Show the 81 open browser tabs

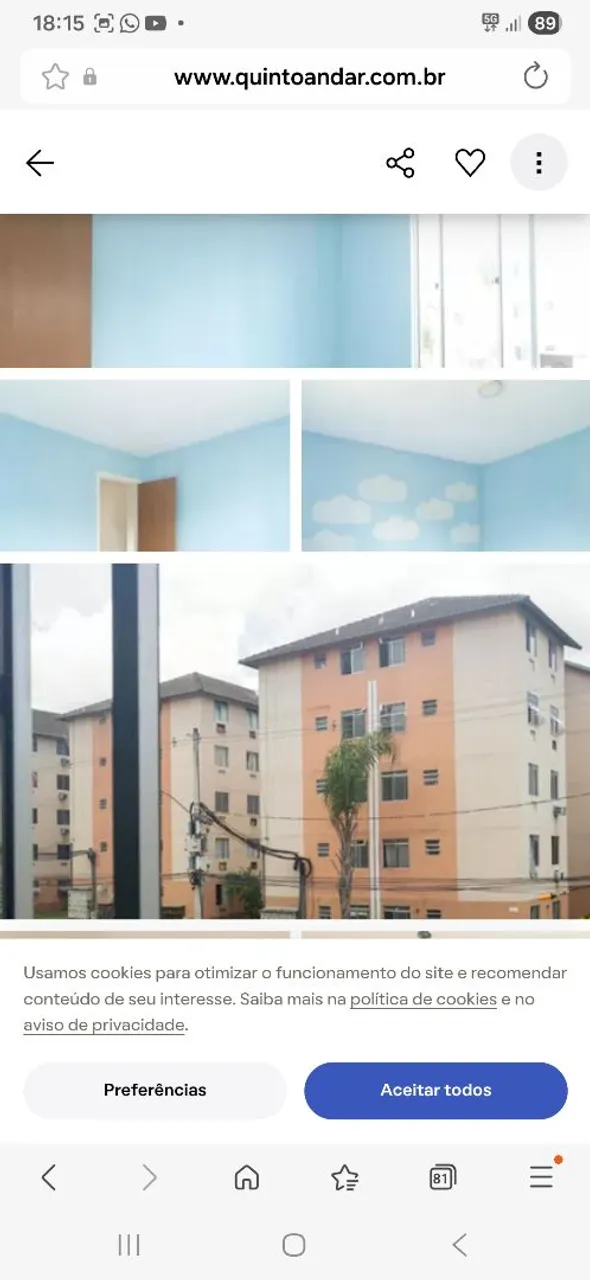(443, 1177)
